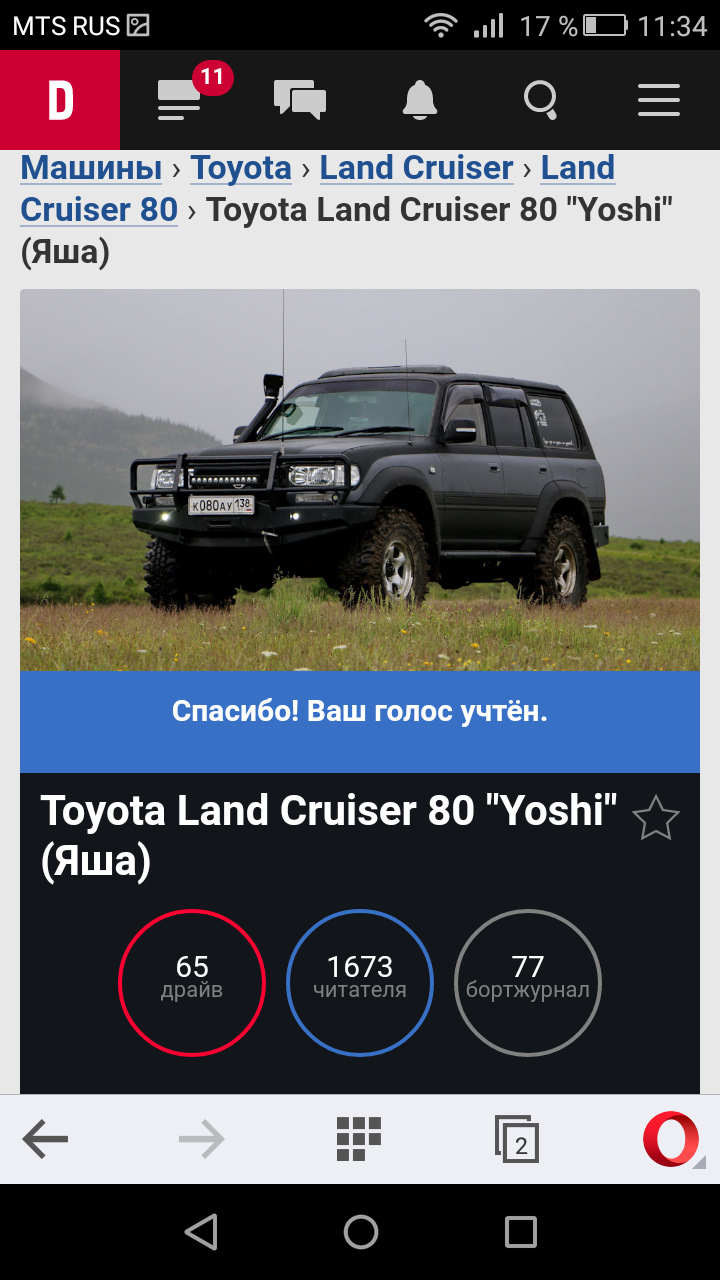
Task: Open site search magnifier
Action: [541, 100]
